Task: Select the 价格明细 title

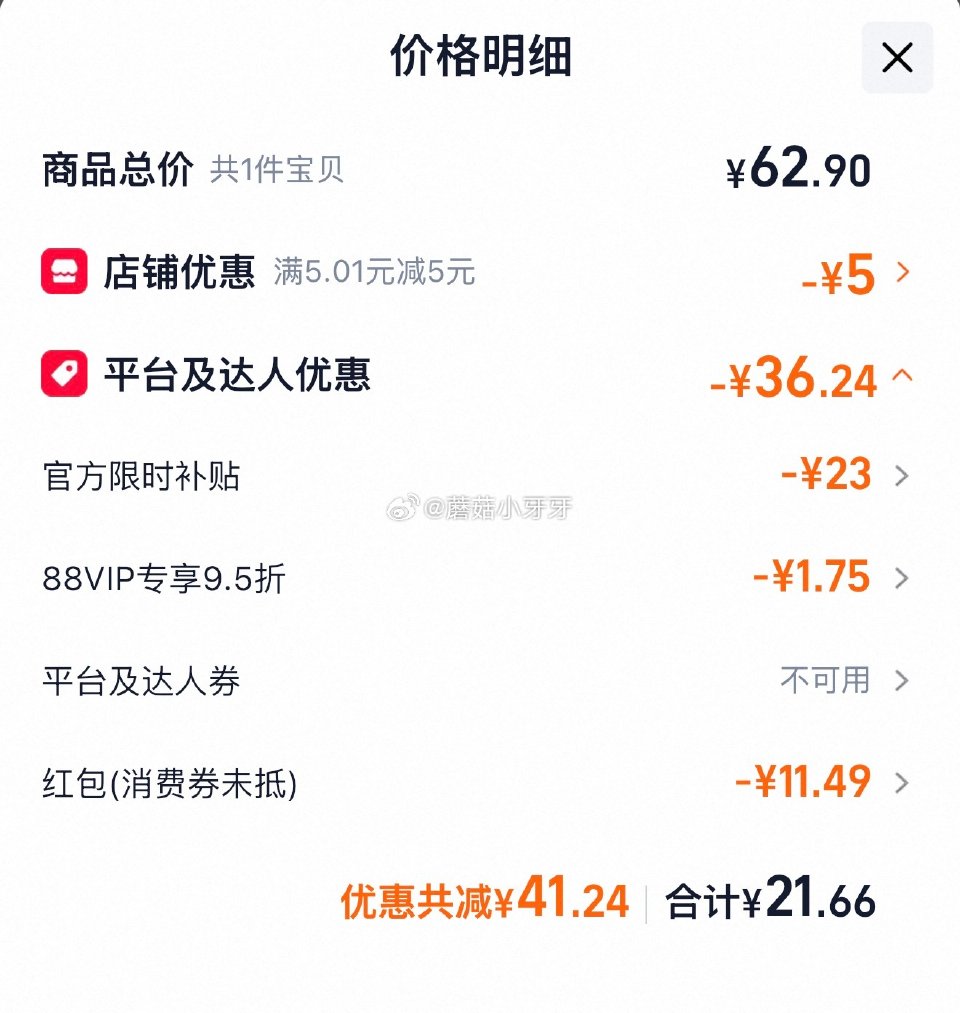Action: (x=480, y=57)
